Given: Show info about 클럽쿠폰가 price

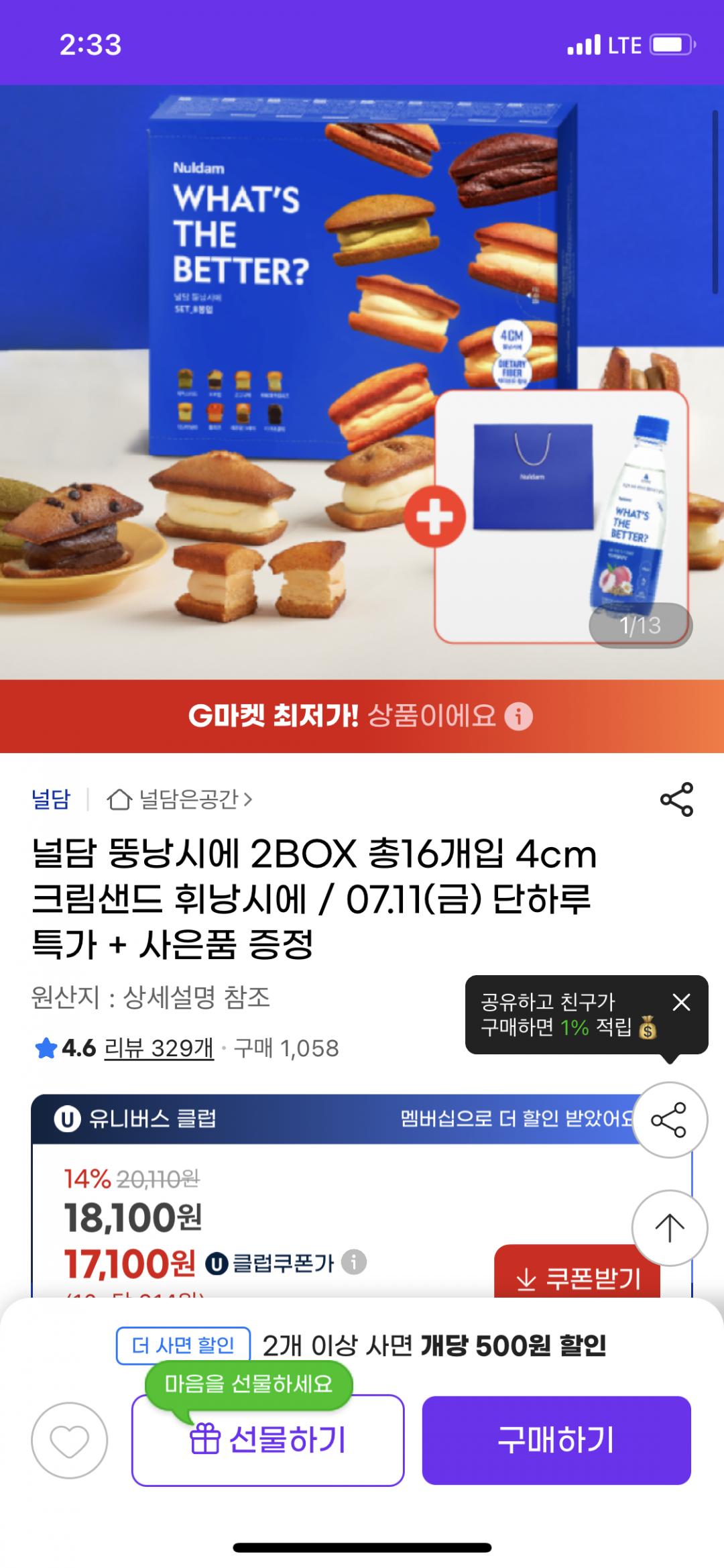Looking at the screenshot, I should (x=354, y=1262).
